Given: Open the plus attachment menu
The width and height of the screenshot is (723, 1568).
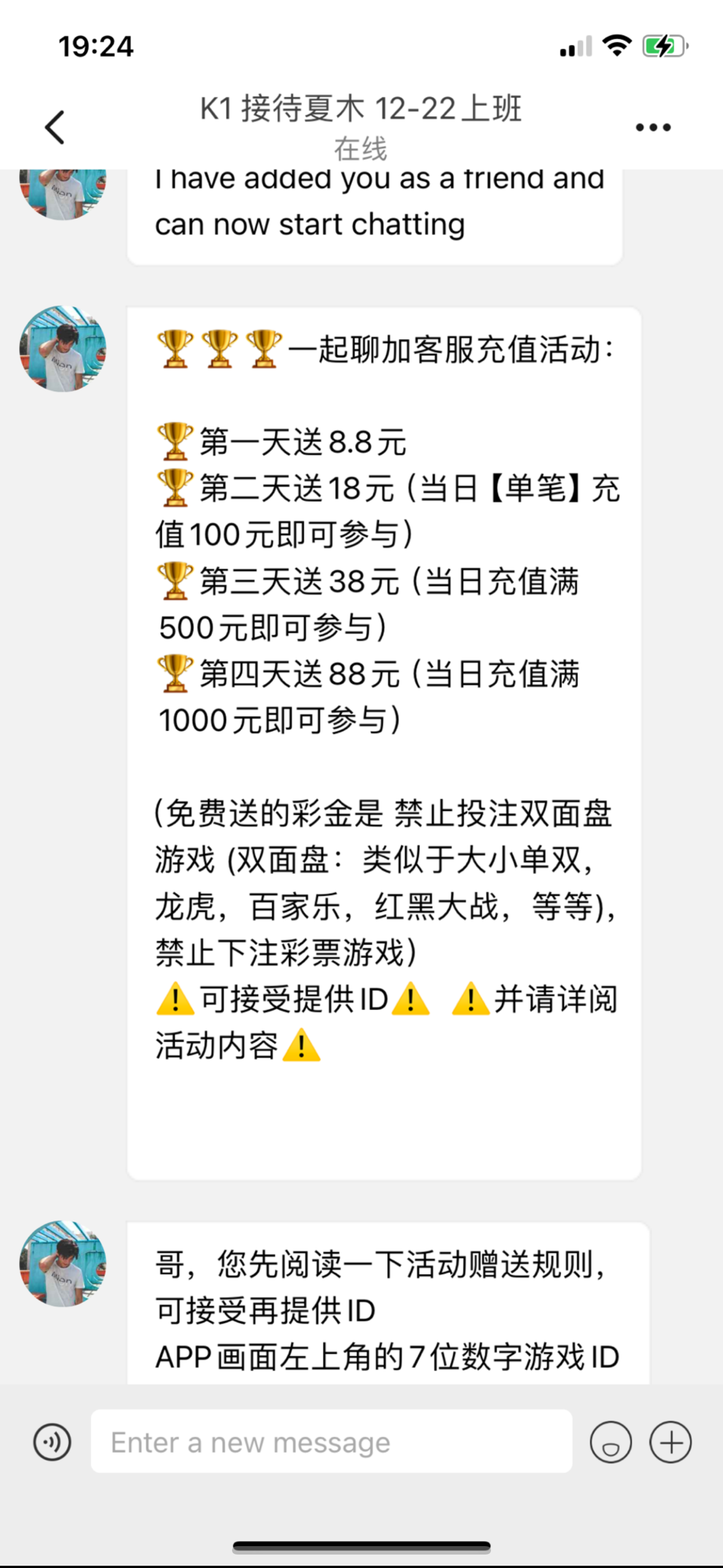Looking at the screenshot, I should [670, 1442].
